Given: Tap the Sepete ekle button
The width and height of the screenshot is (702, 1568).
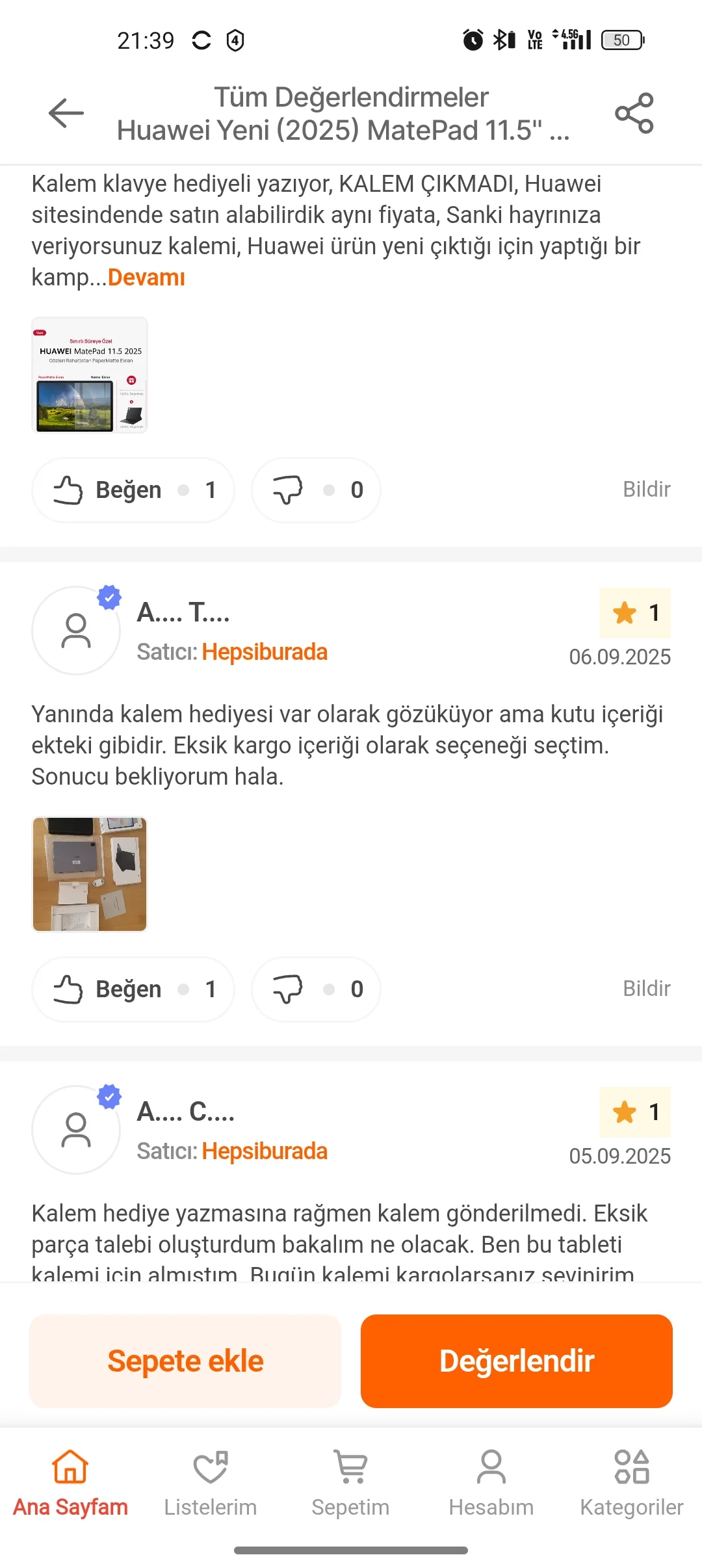Looking at the screenshot, I should coord(185,1361).
